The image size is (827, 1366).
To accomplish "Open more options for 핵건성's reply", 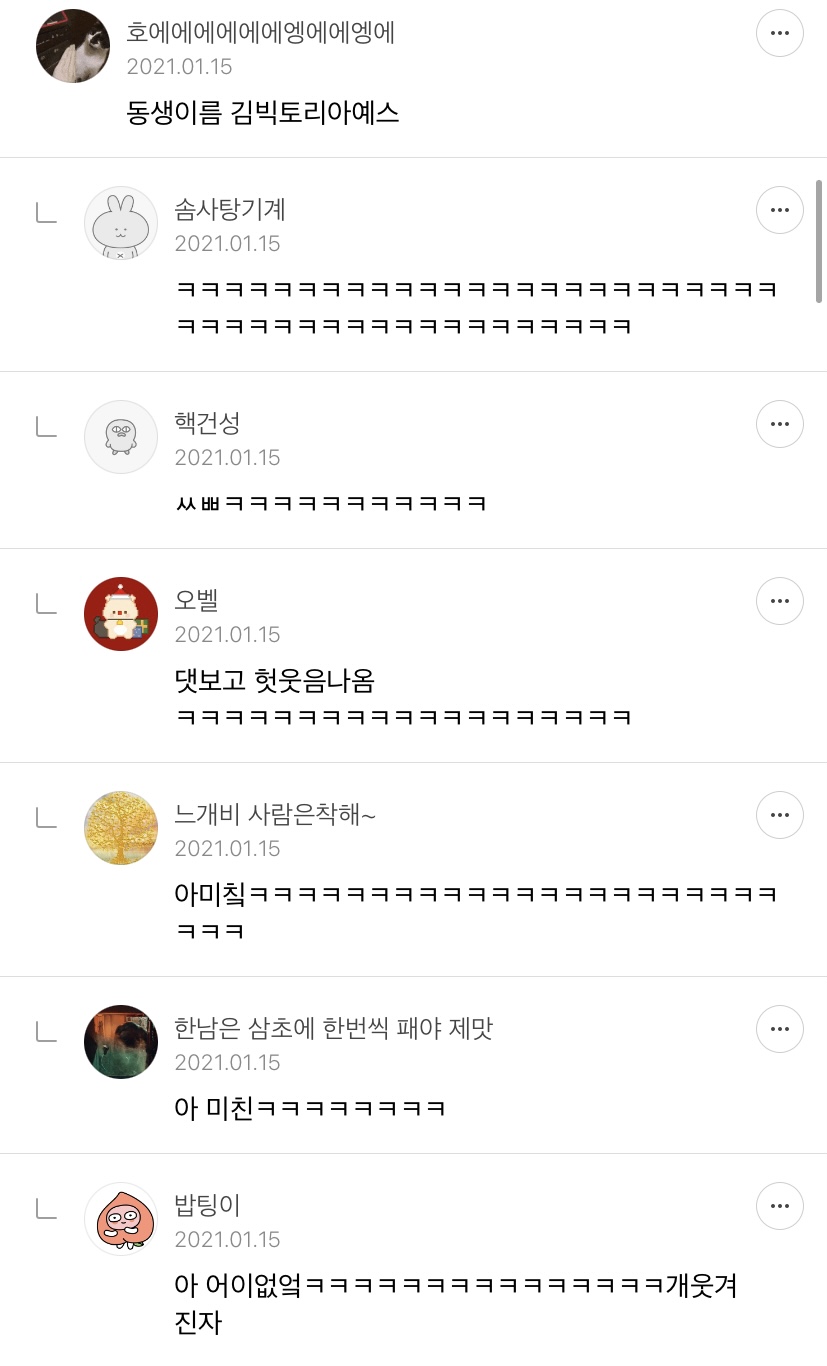I will click(x=779, y=425).
